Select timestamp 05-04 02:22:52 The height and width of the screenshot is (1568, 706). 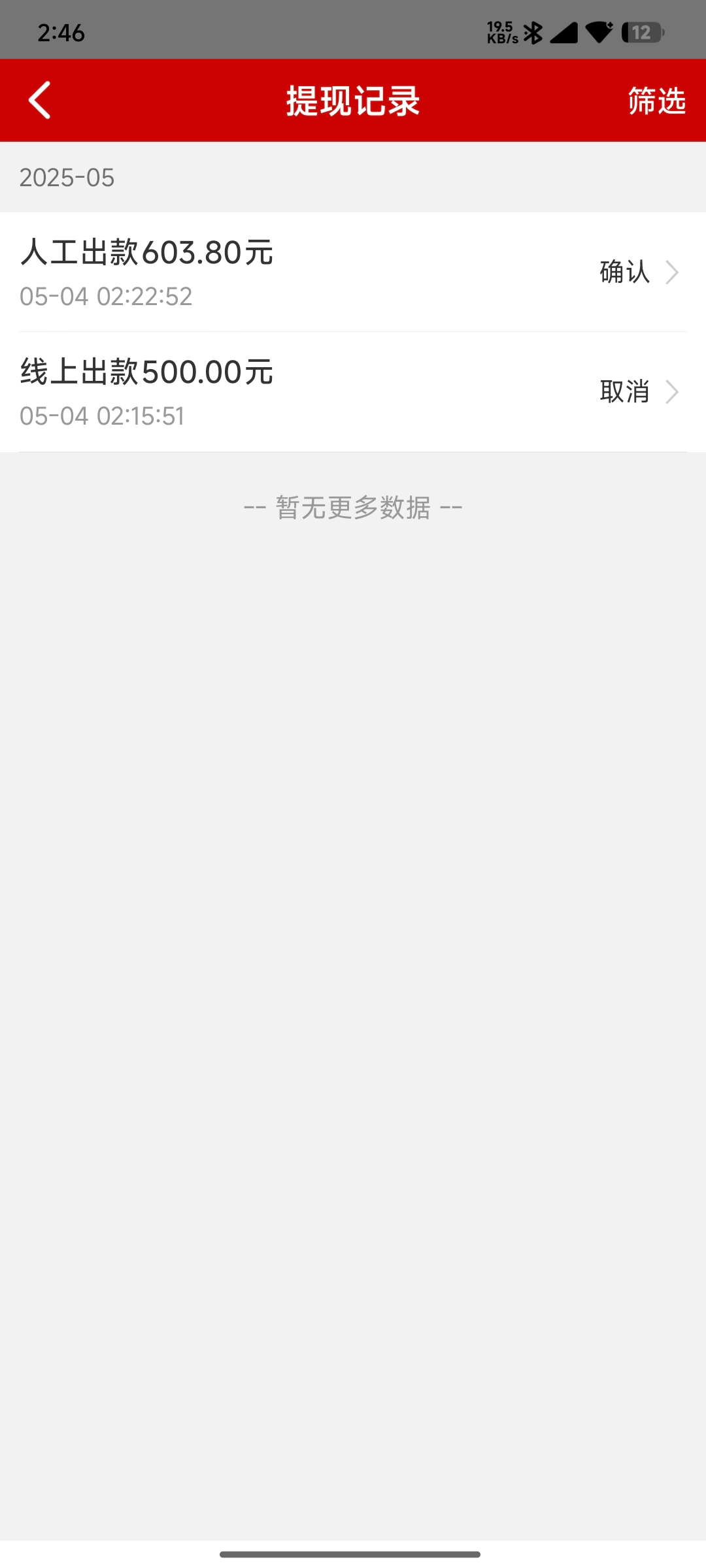pos(106,296)
